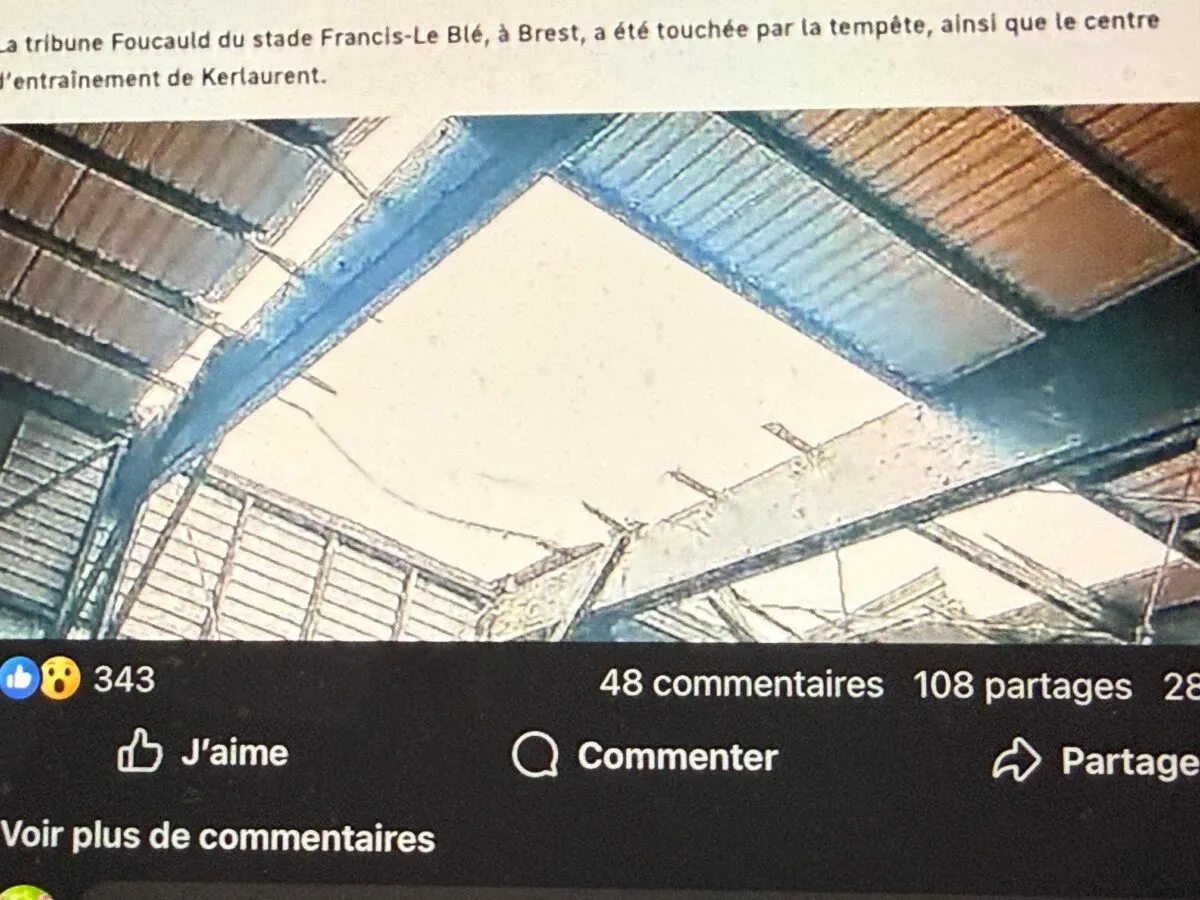Expand Voir plus de commentaires
The height and width of the screenshot is (900, 1200).
pyautogui.click(x=218, y=837)
